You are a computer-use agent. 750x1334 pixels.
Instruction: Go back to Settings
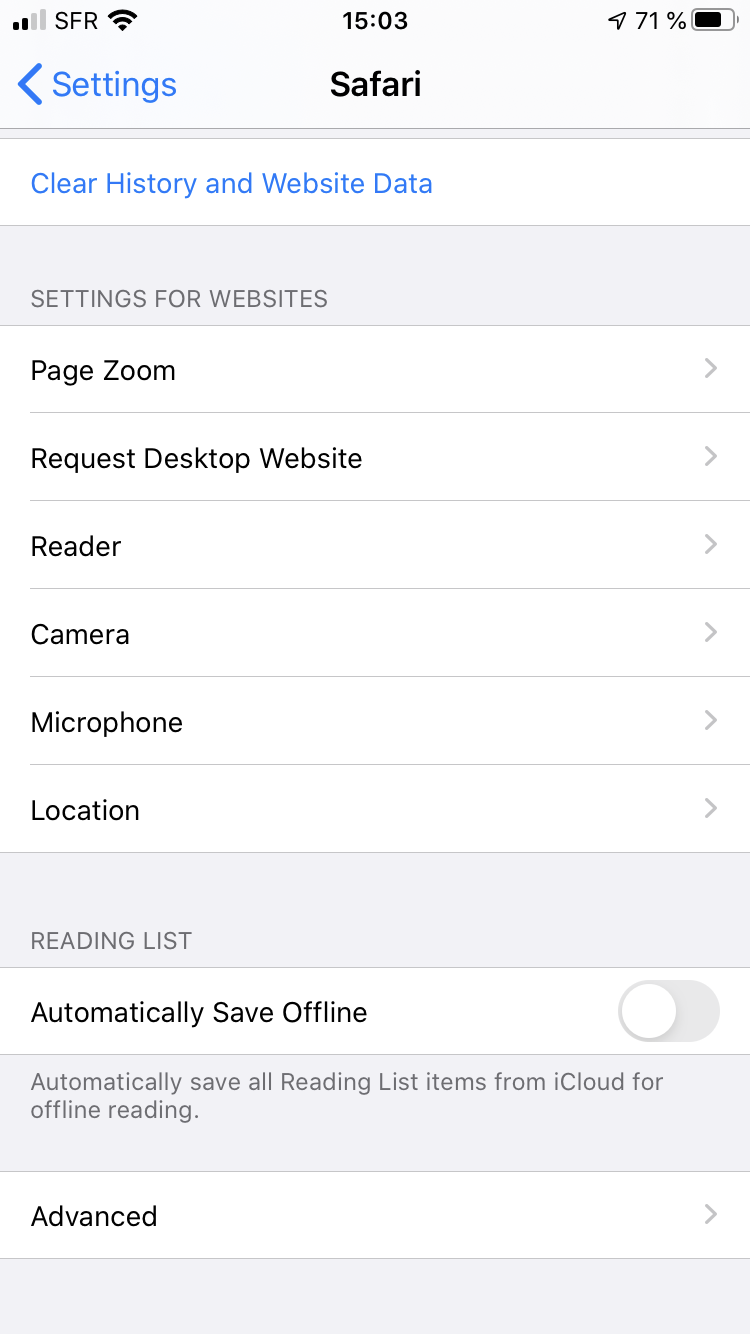[97, 85]
